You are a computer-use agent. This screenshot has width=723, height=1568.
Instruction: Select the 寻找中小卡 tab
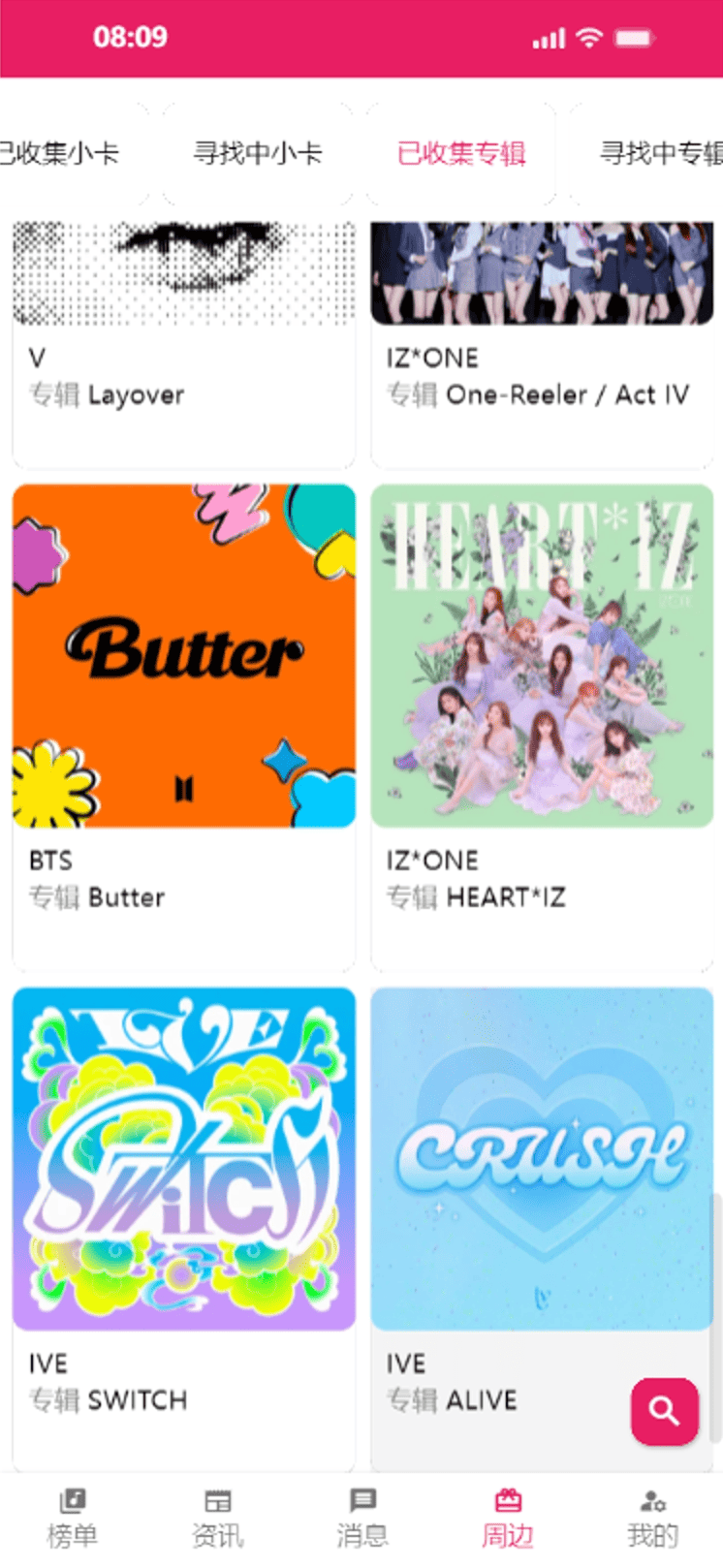click(x=258, y=153)
